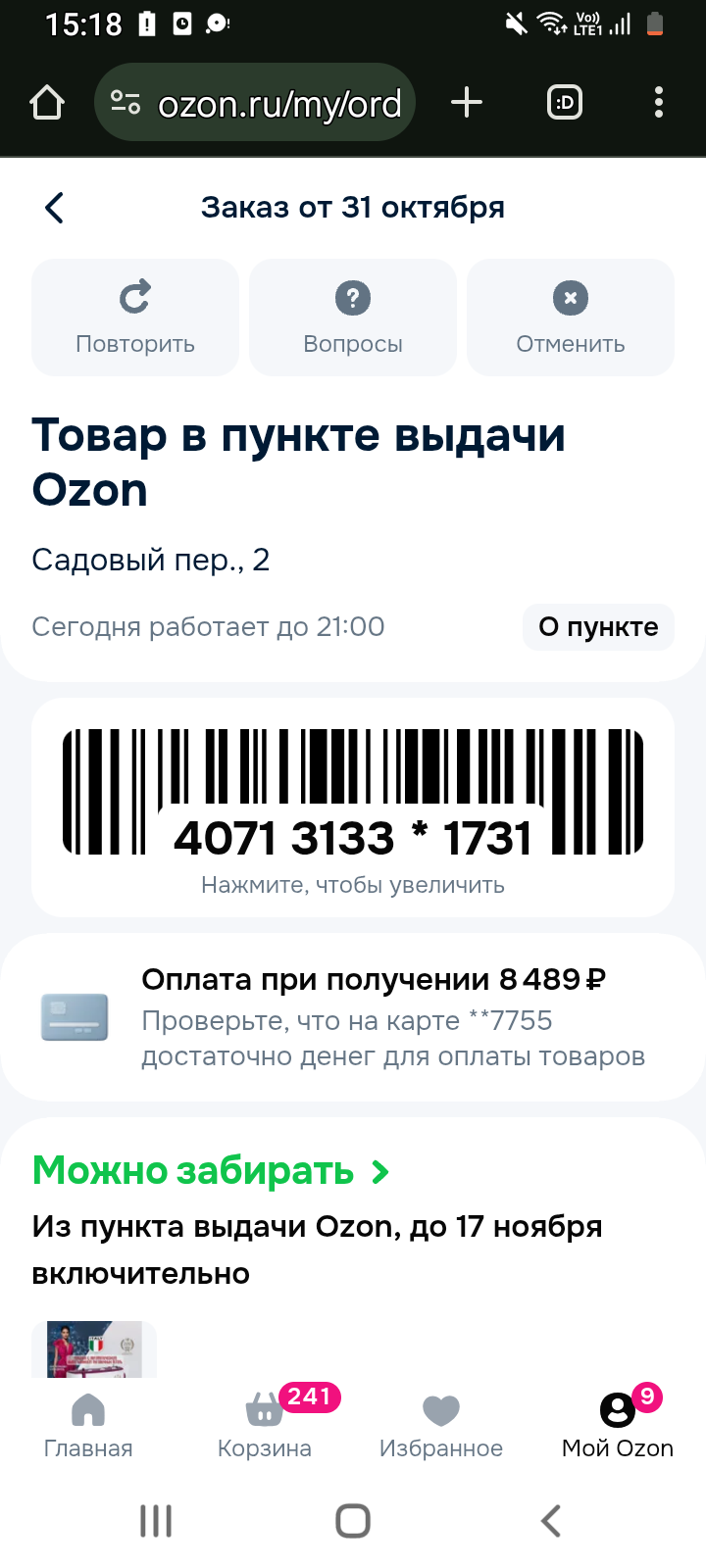Tap the browser home icon
This screenshot has width=706, height=1568.
tap(46, 101)
